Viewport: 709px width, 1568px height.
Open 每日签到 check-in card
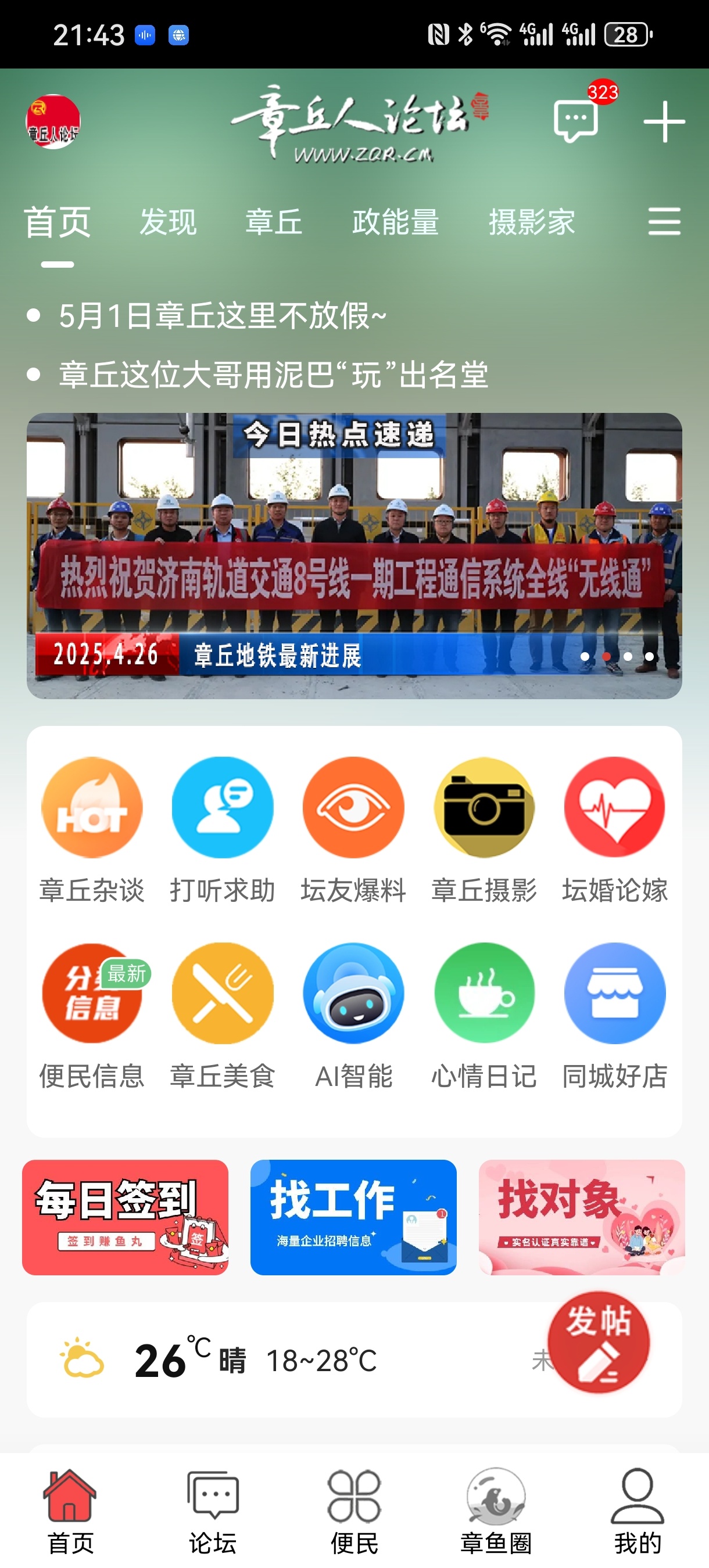(125, 1217)
